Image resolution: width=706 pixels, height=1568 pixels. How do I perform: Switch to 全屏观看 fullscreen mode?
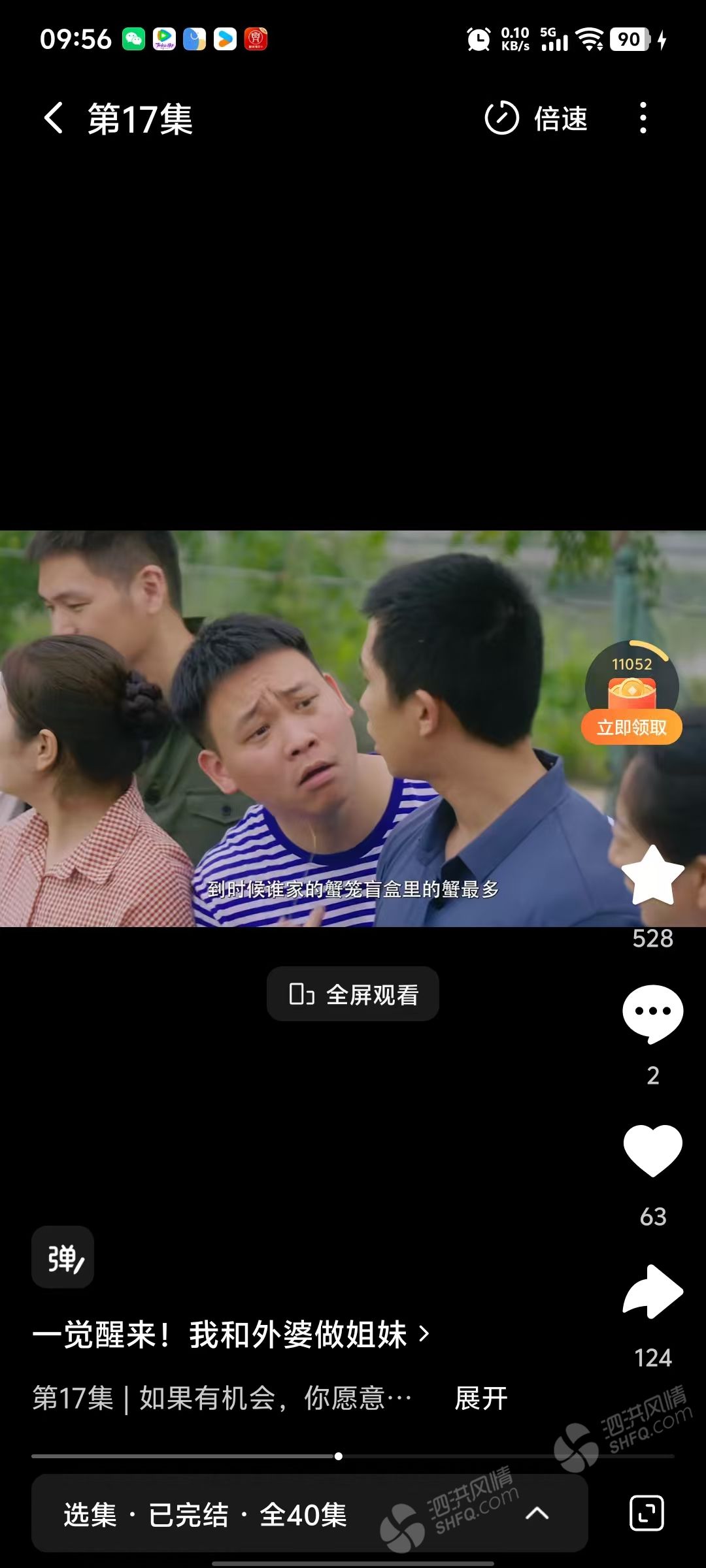(x=353, y=994)
